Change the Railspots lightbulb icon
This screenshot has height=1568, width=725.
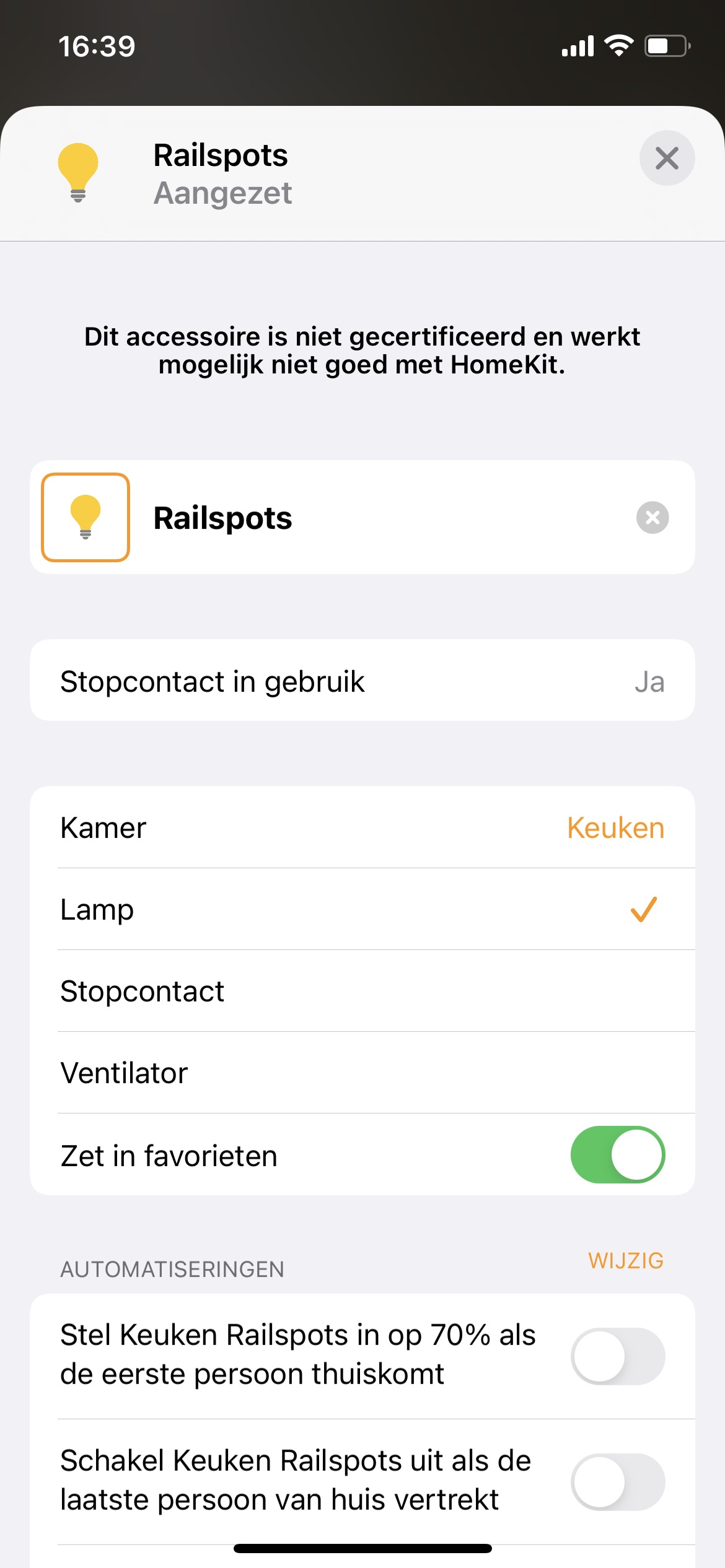(x=86, y=517)
